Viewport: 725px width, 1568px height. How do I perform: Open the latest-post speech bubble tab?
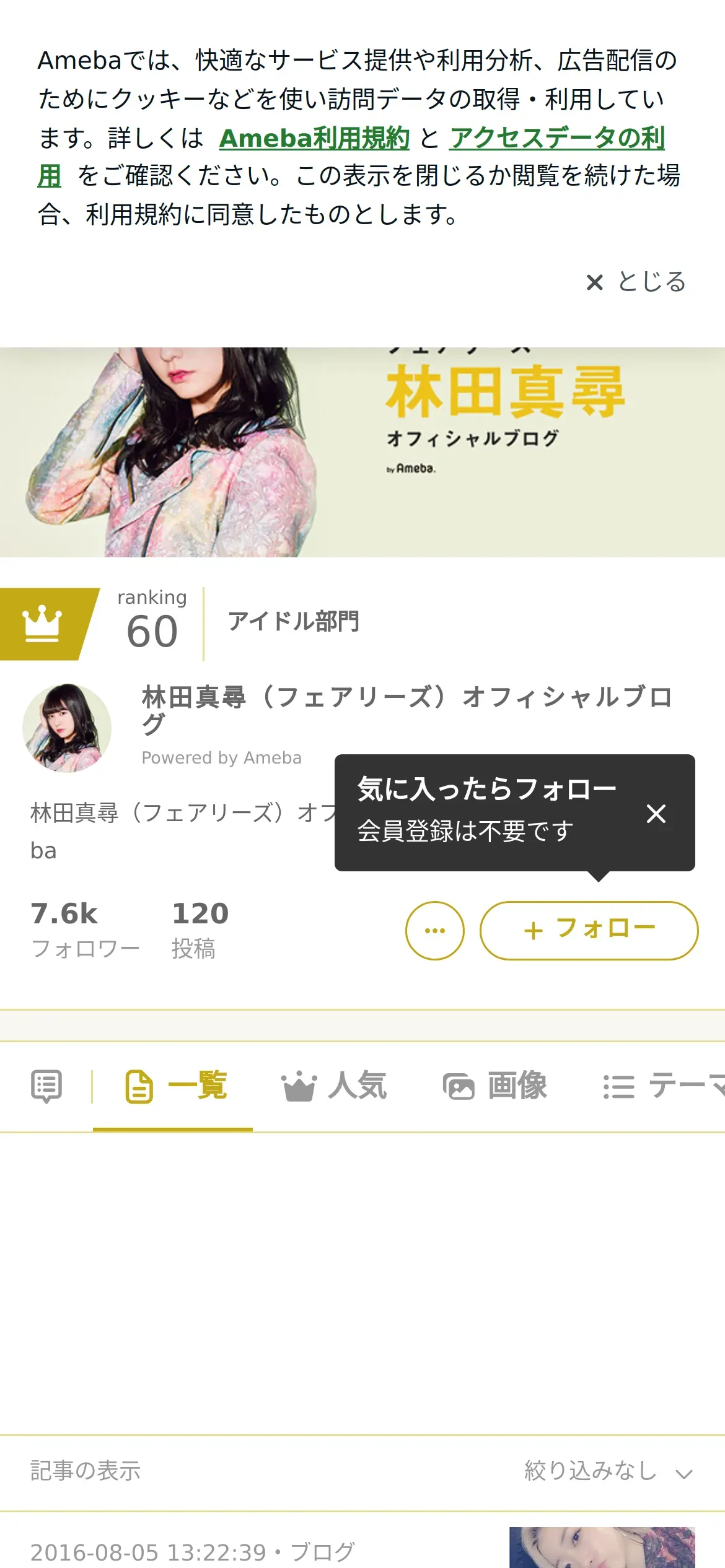click(x=46, y=1086)
